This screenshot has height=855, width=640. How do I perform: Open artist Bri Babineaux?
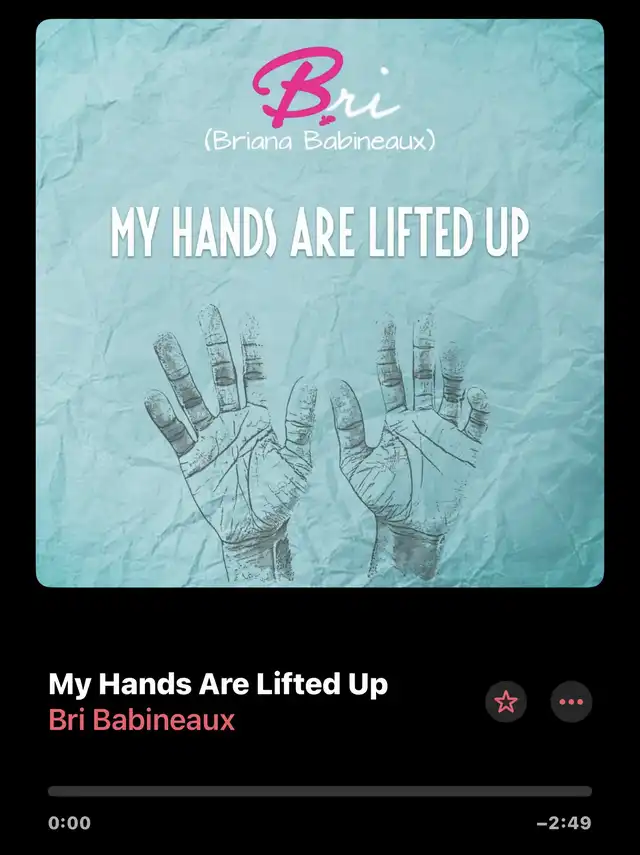141,720
